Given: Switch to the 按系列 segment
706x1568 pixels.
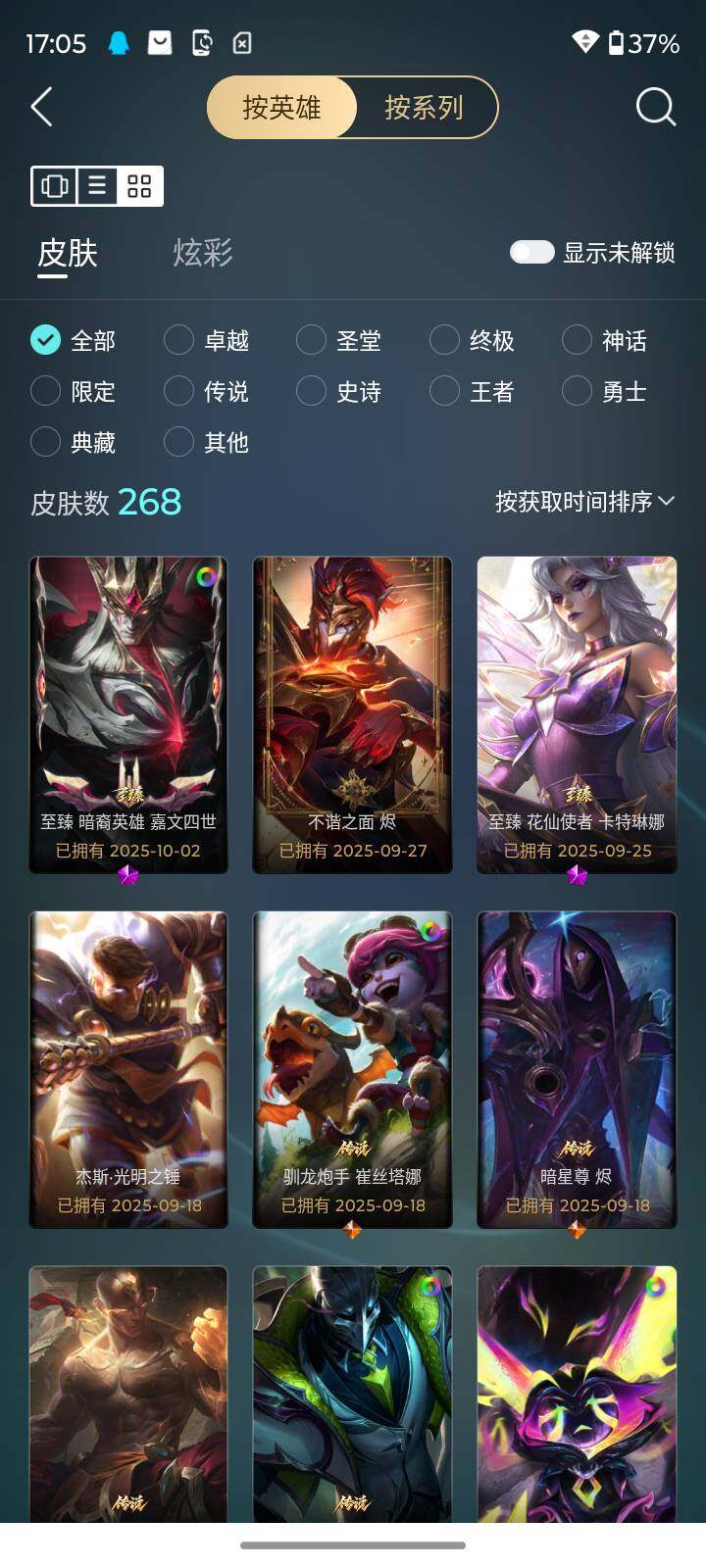Looking at the screenshot, I should click(424, 107).
